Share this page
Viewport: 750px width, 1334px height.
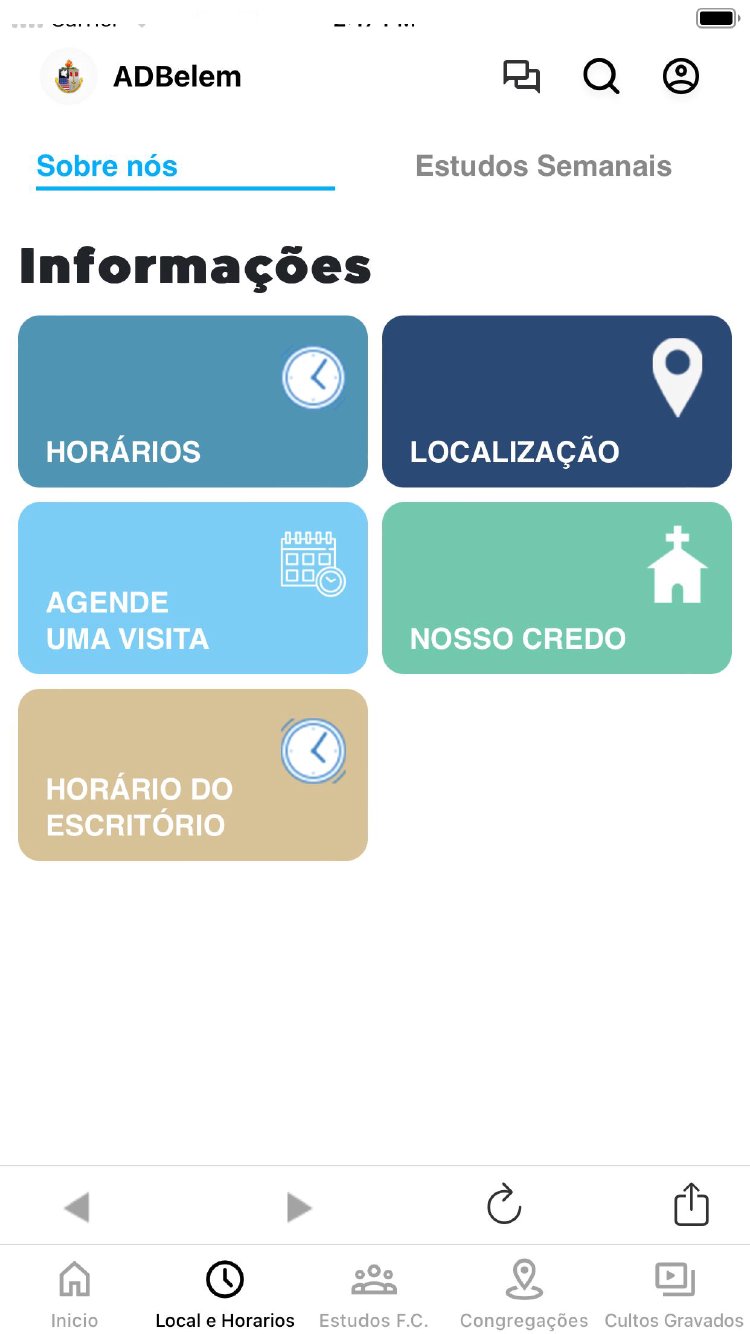691,1204
